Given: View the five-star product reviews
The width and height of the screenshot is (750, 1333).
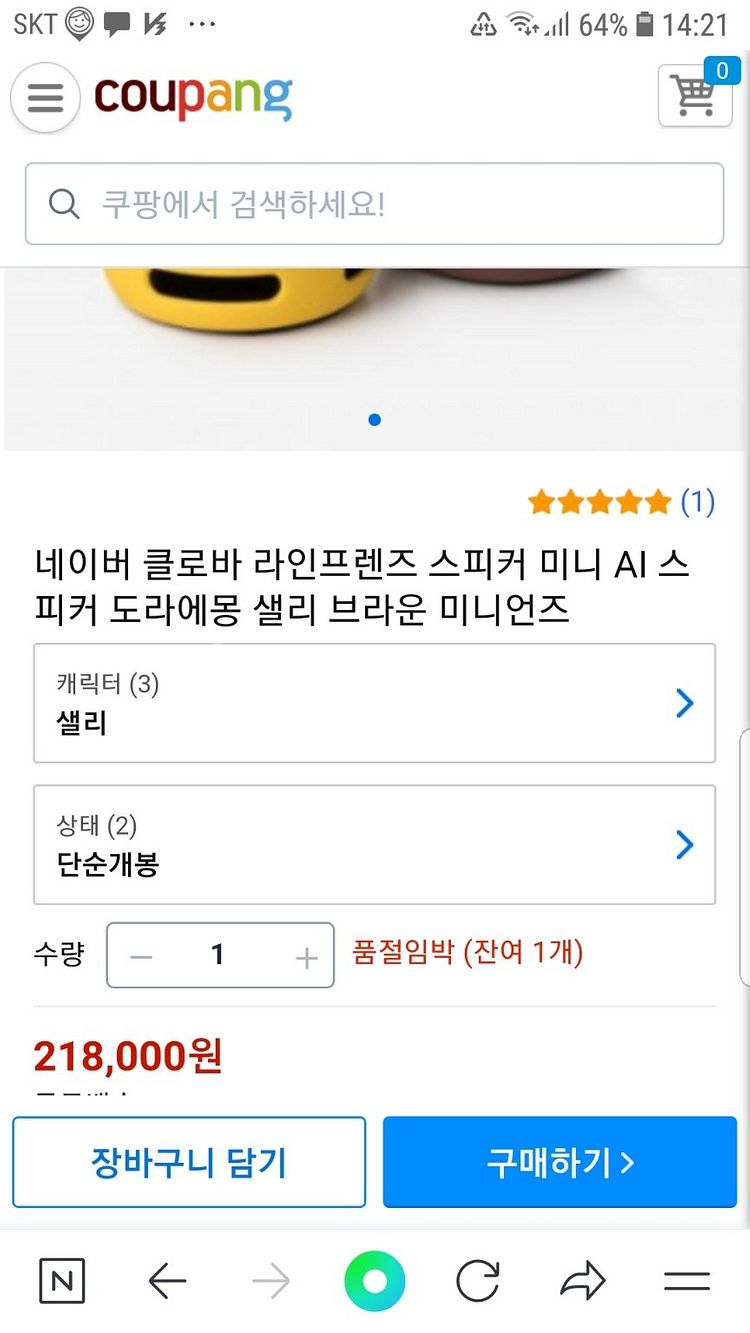Looking at the screenshot, I should click(x=620, y=502).
